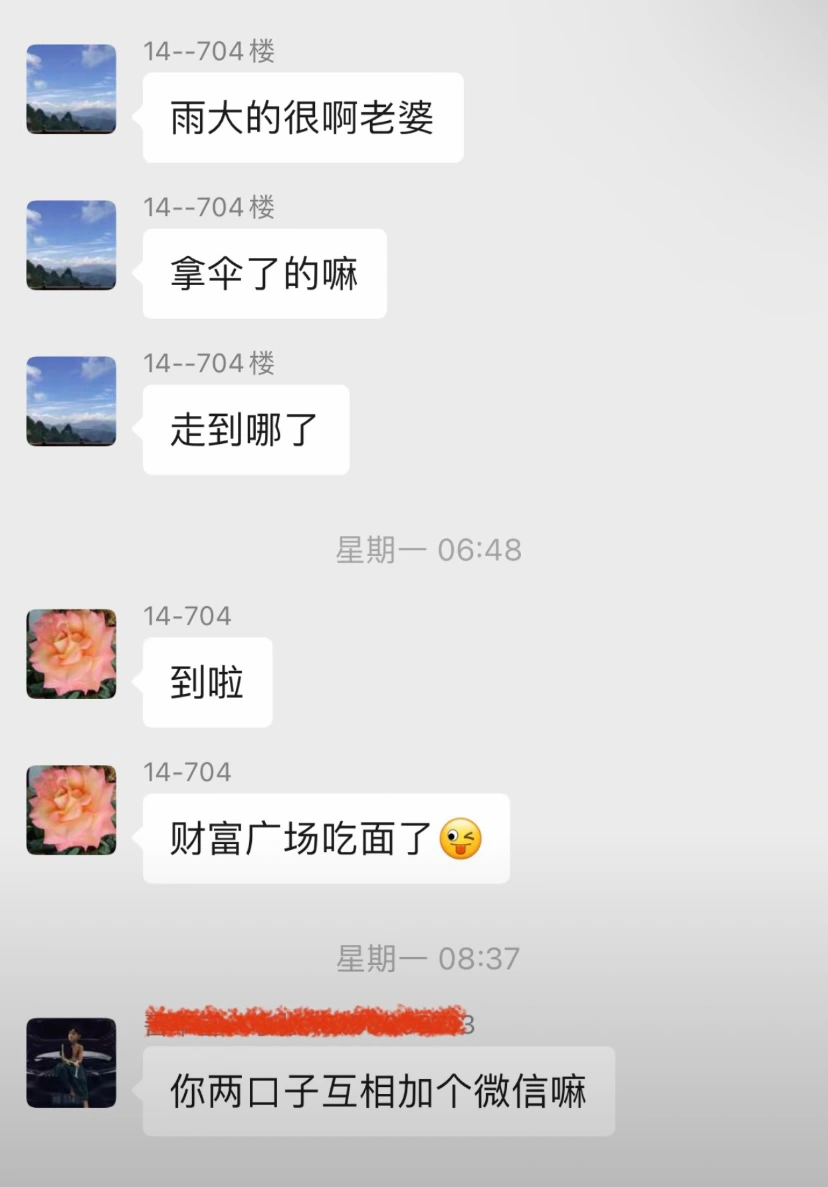Select the 到啦 message bubble
The height and width of the screenshot is (1187, 828).
click(207, 682)
